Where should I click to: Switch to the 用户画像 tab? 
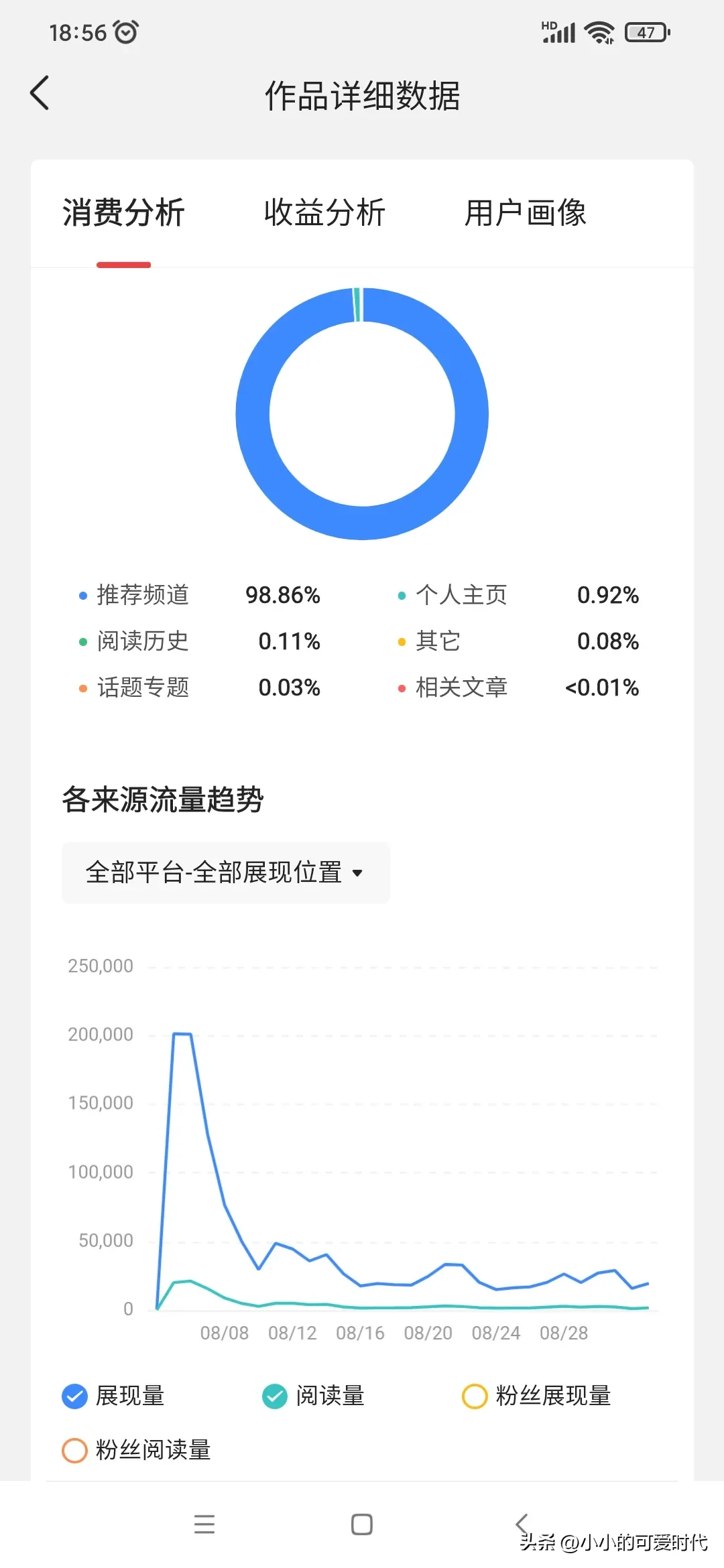pos(525,213)
